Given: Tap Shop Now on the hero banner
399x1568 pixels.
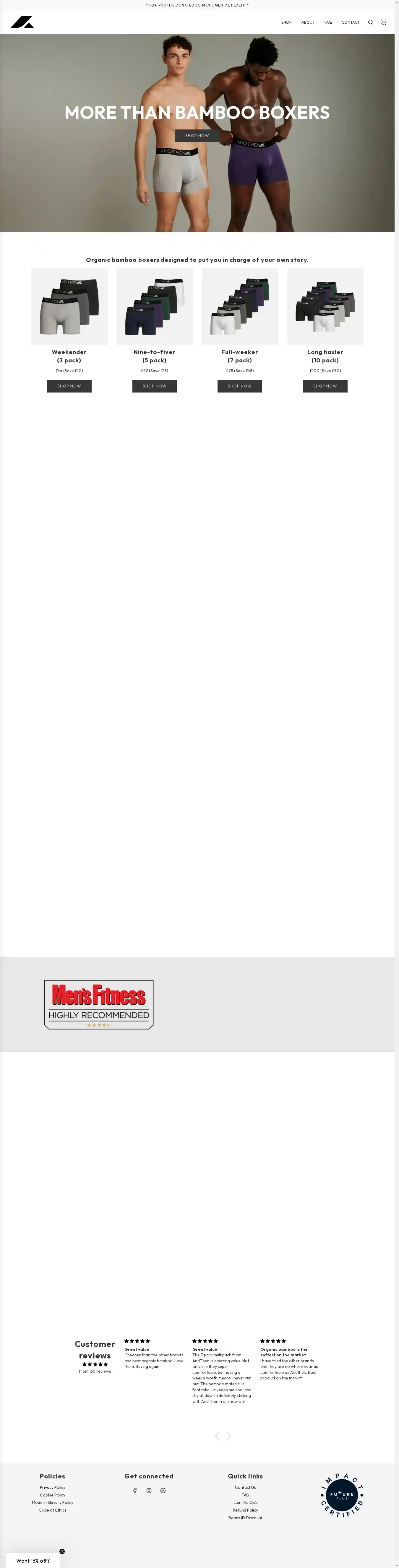Looking at the screenshot, I should pos(197,136).
